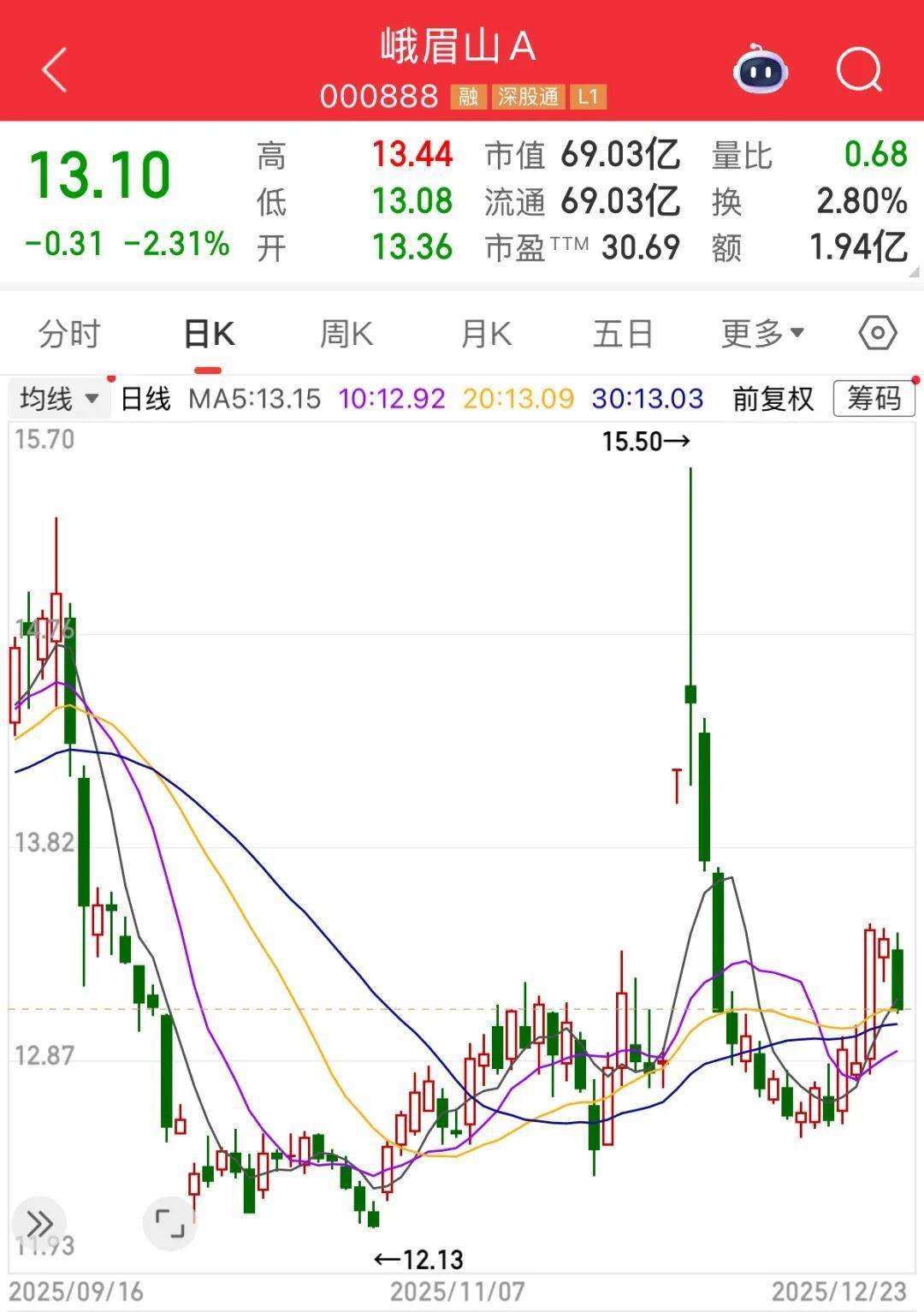Open chart settings hexagon icon
924x1312 pixels.
[x=878, y=333]
